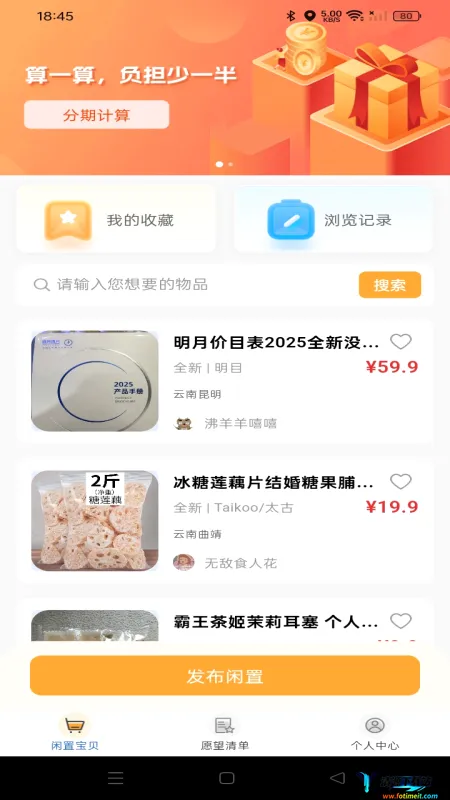Tap the system home button

(x=227, y=778)
